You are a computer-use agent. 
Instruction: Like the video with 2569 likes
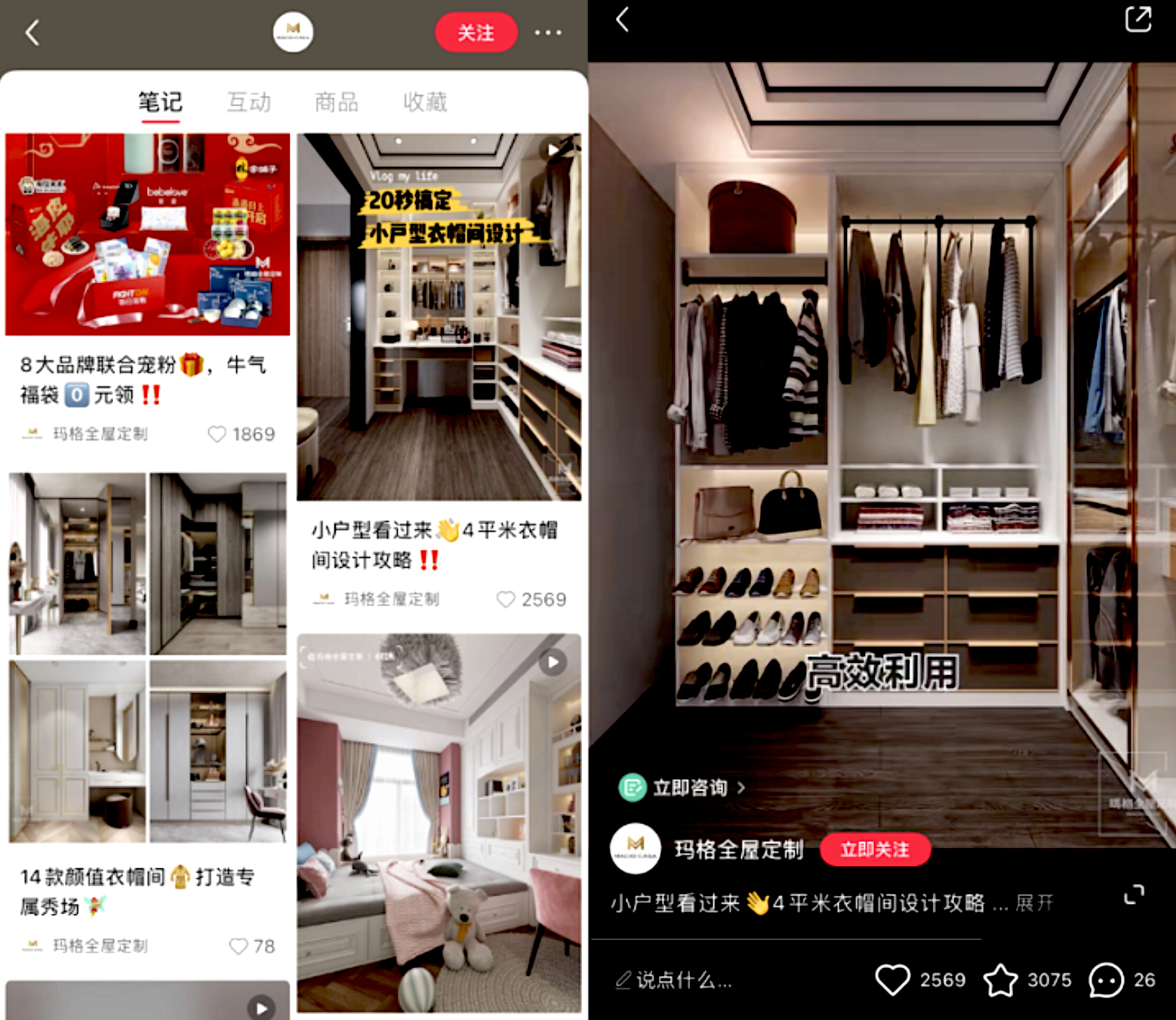point(893,980)
